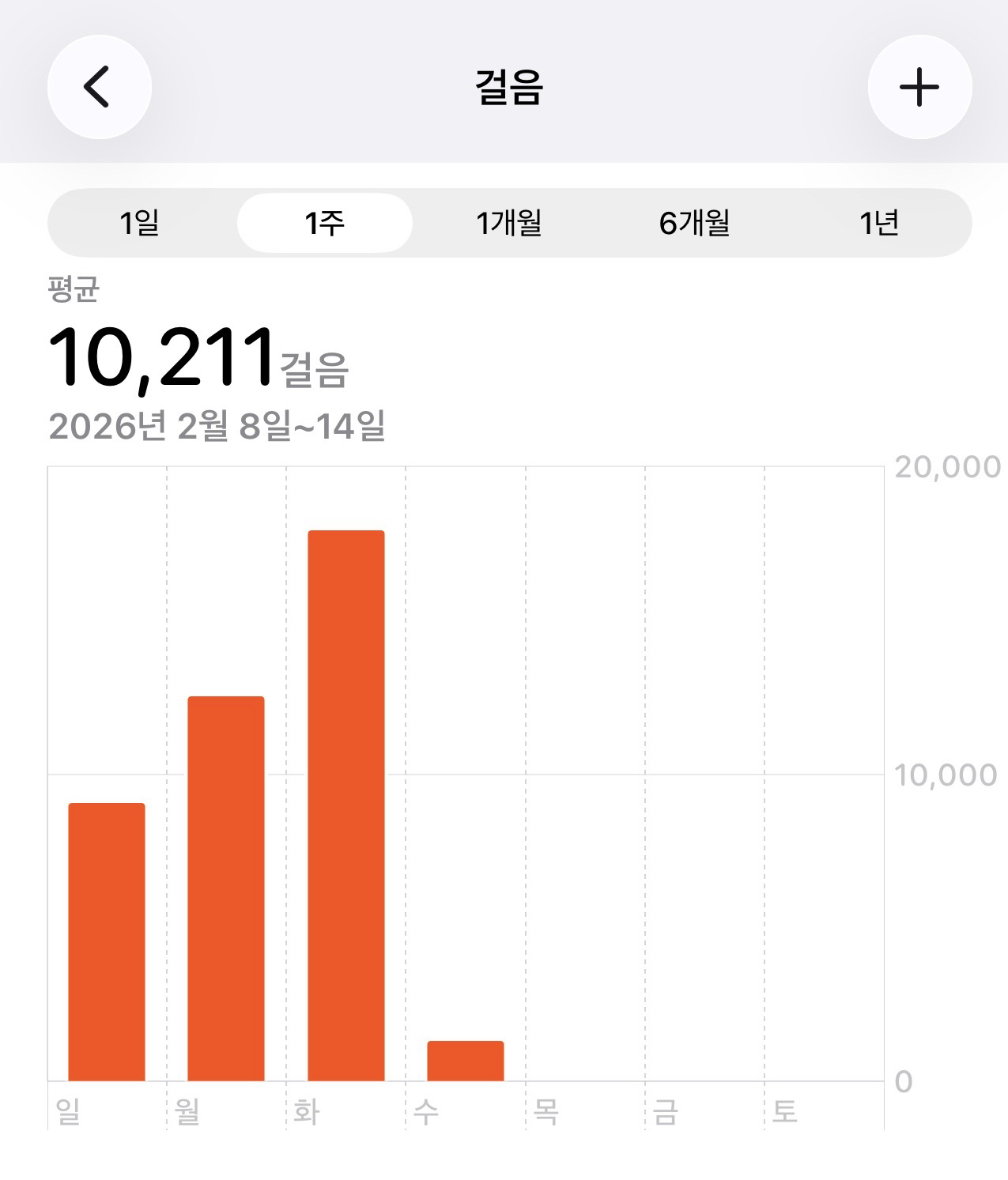The height and width of the screenshot is (1180, 1008).
Task: Add step data with the plus button
Action: click(x=919, y=87)
